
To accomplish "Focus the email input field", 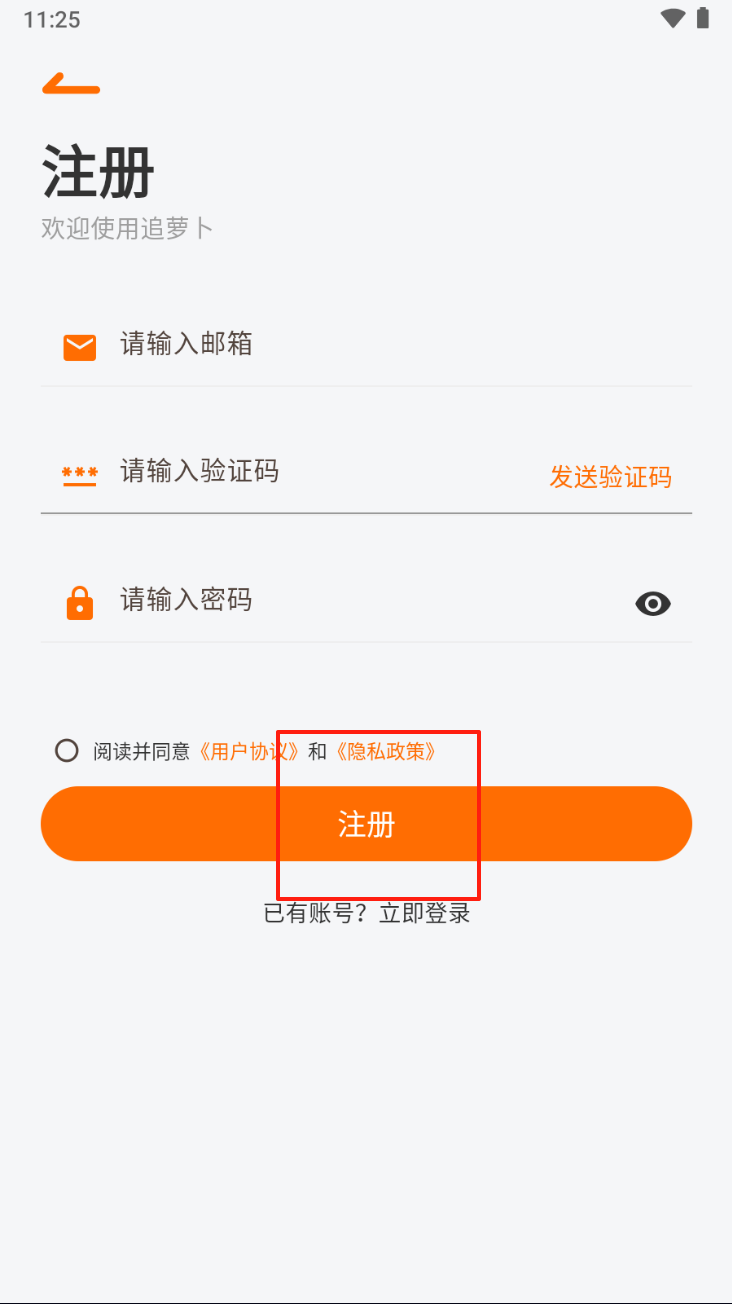I will (400, 345).
